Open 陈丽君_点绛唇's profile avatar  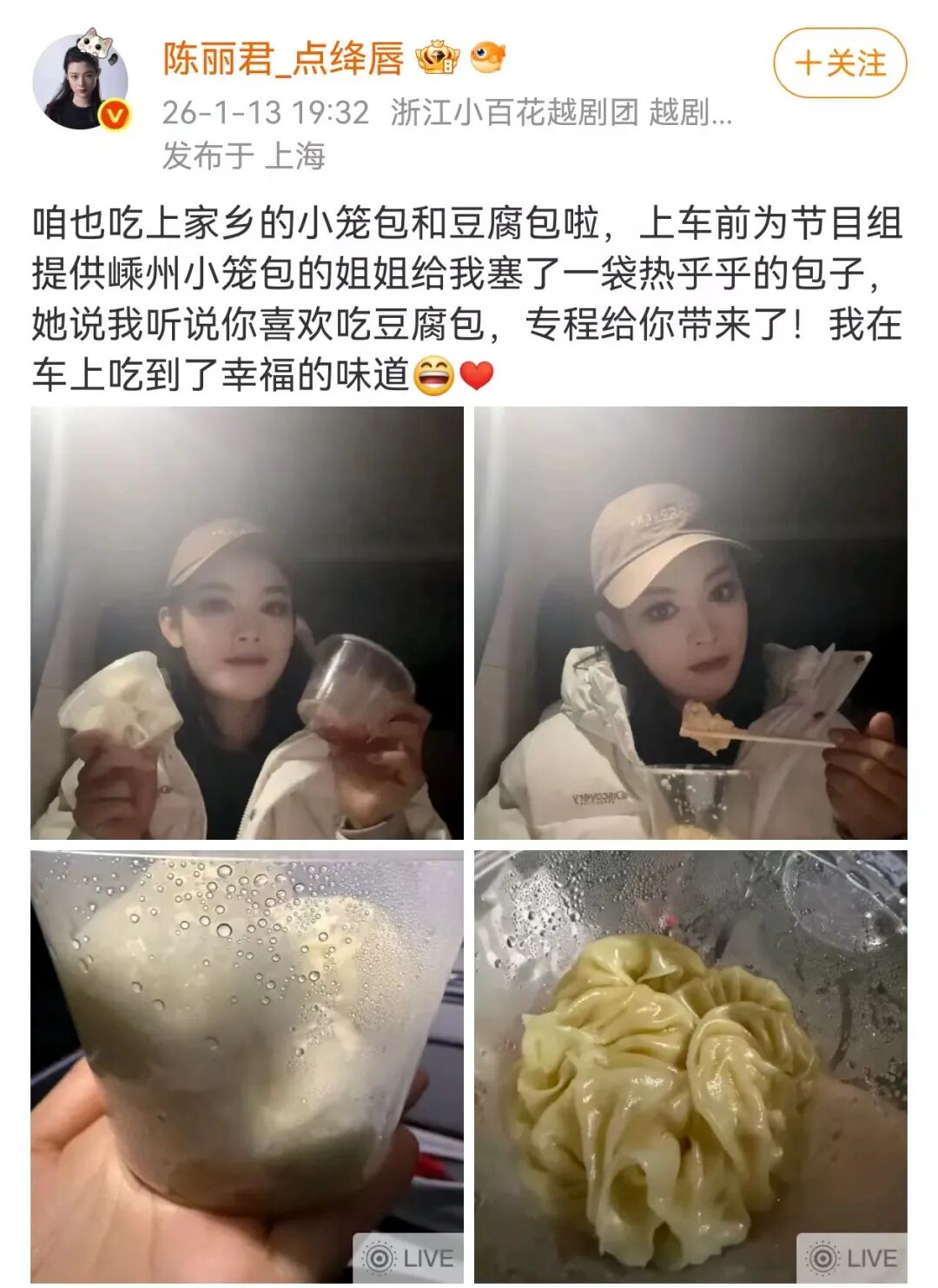tap(81, 83)
